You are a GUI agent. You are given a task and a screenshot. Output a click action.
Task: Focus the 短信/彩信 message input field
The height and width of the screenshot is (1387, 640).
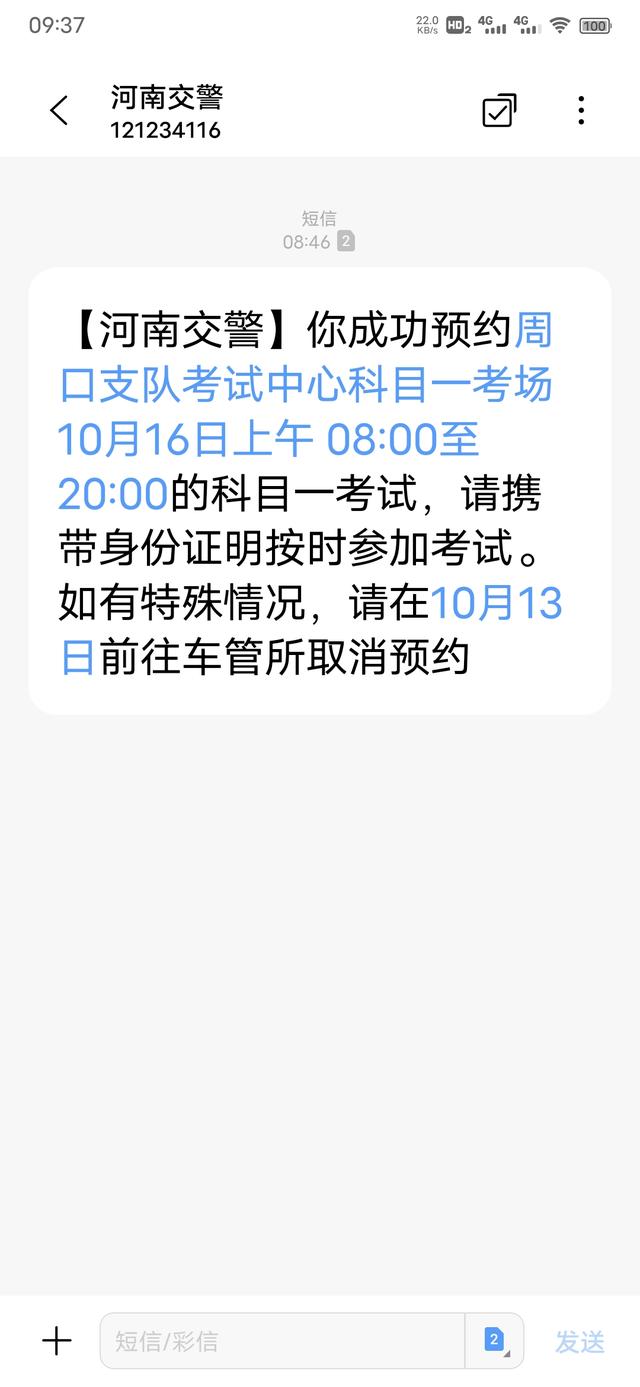click(283, 1341)
